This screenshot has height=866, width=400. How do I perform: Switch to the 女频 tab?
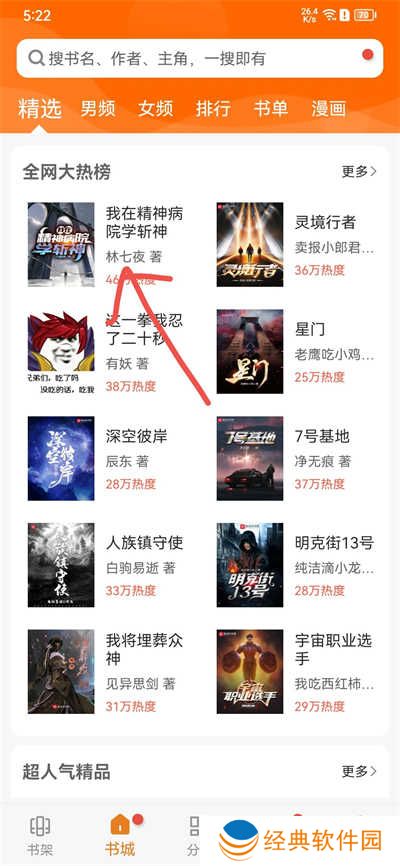[156, 108]
